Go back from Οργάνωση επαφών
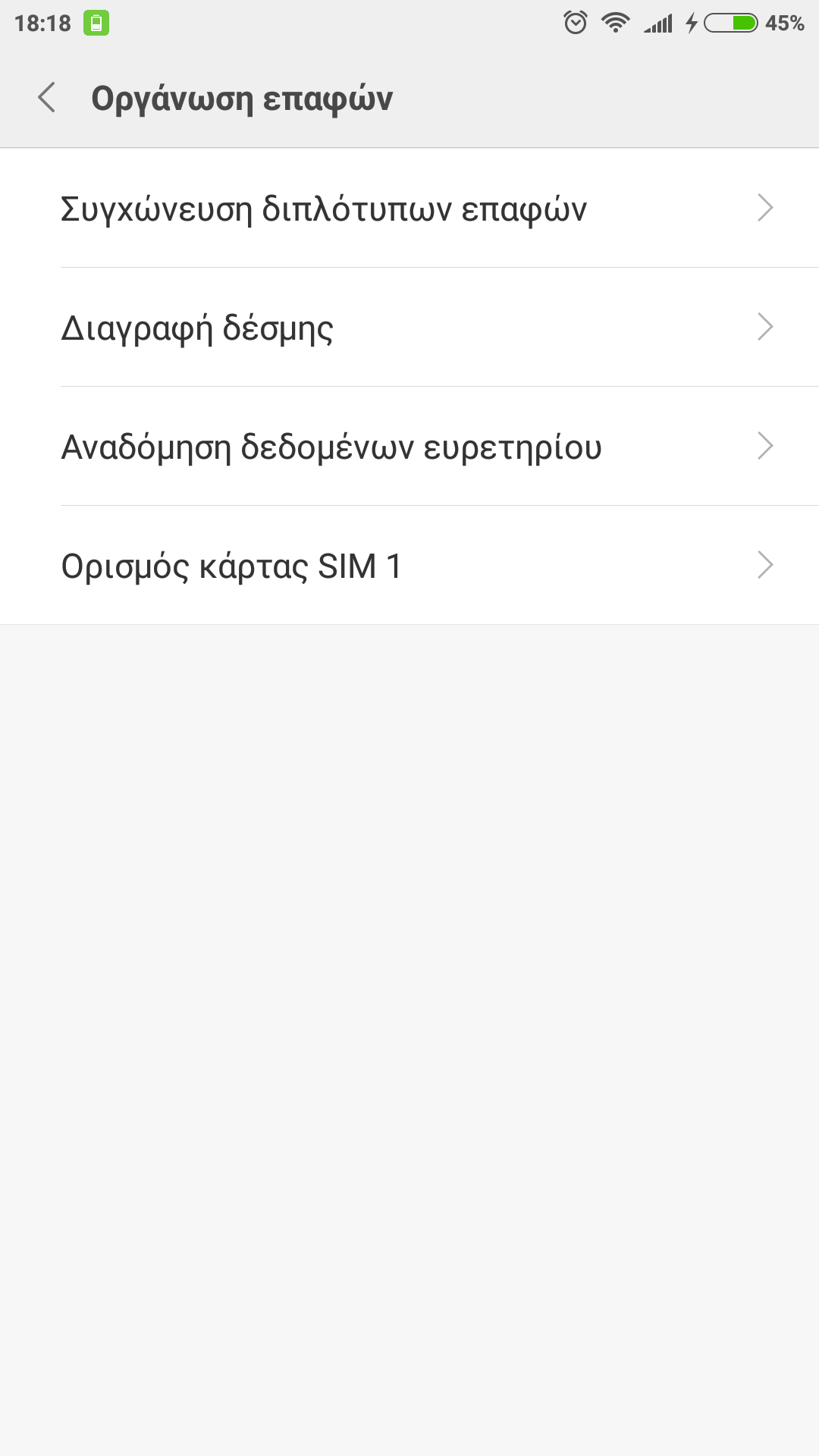This screenshot has height=1456, width=819. tap(47, 98)
